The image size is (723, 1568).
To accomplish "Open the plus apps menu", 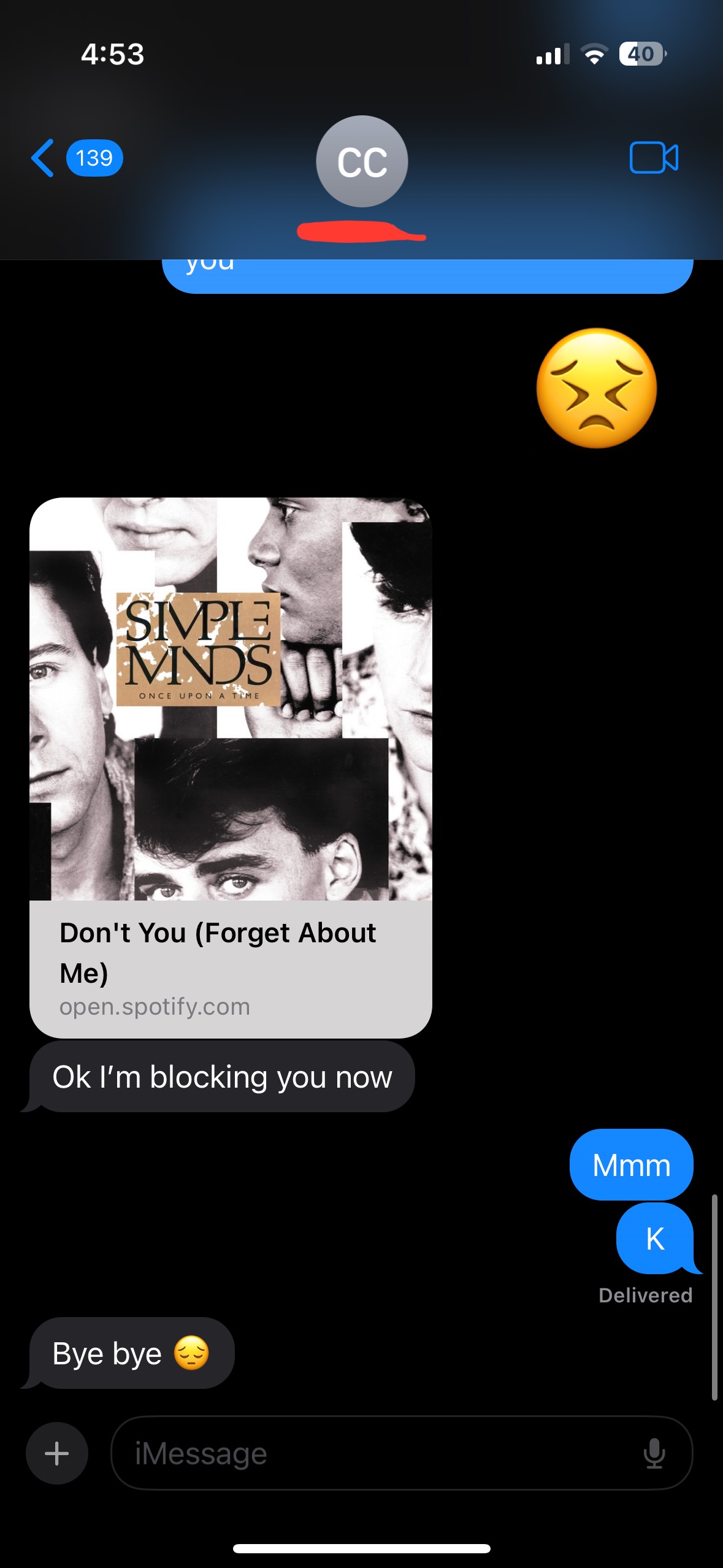I will coord(57,1453).
